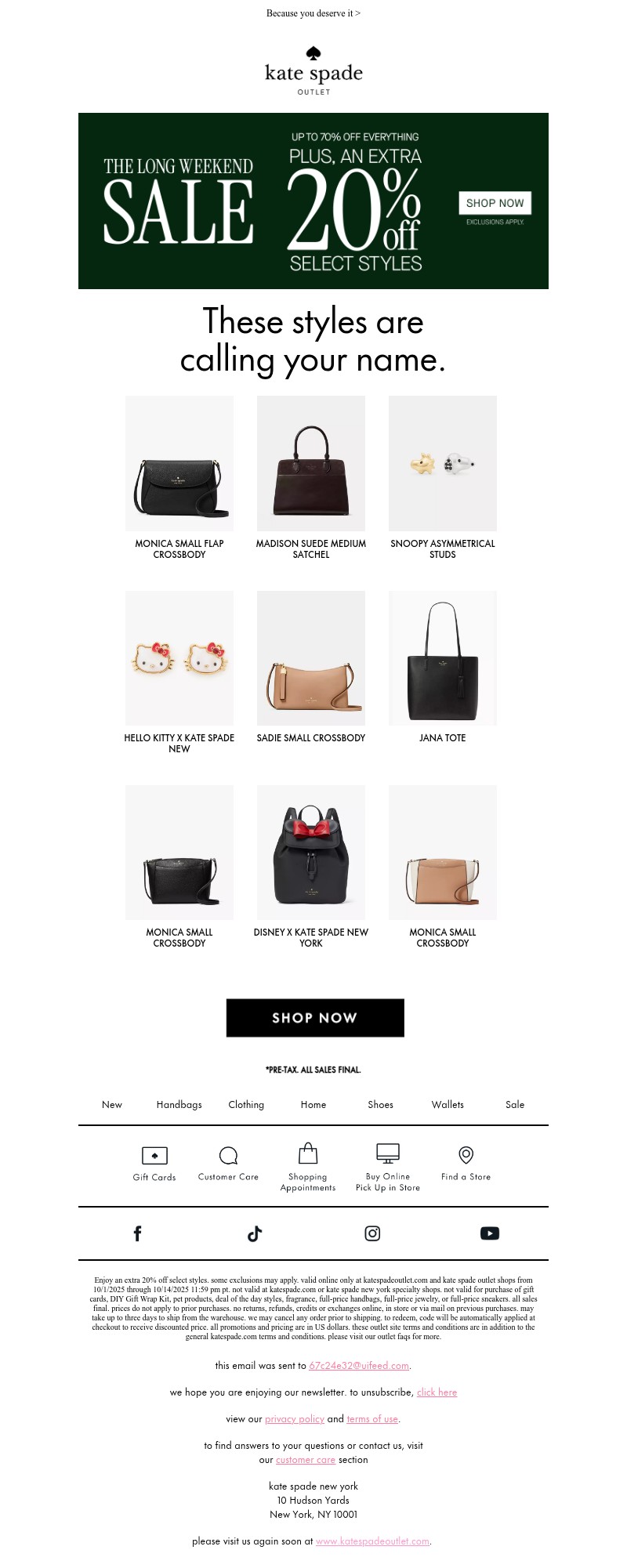Open the Disney x Kate Spade backpack

pos(311,853)
